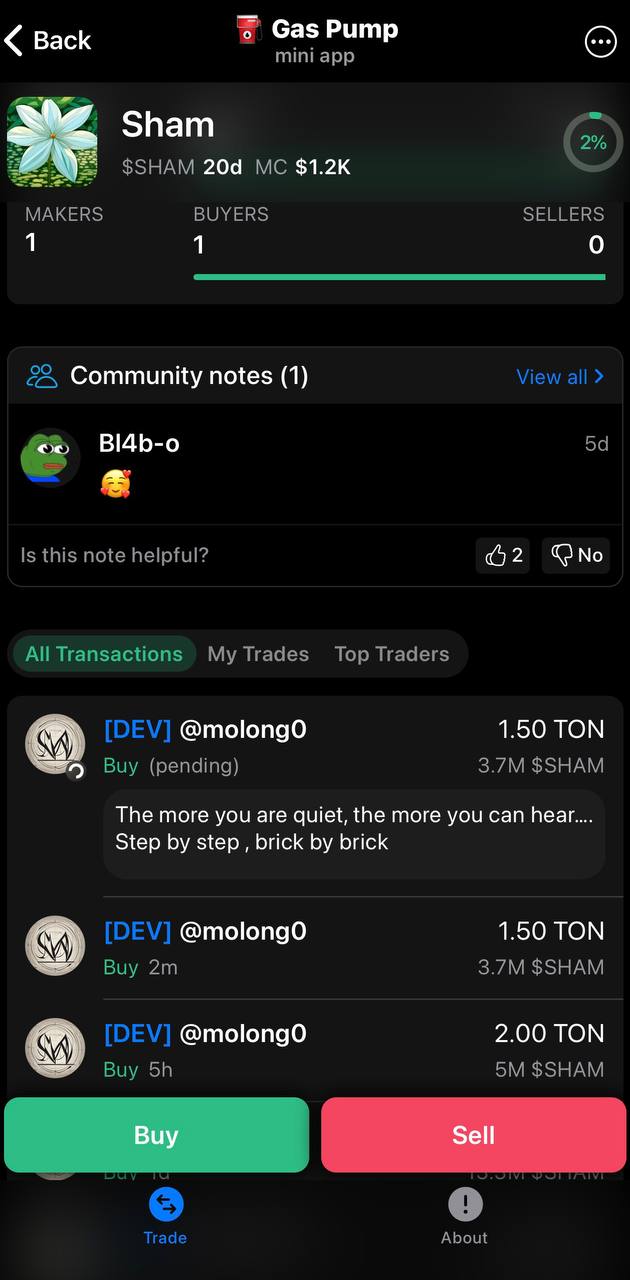This screenshot has height=1280, width=630.
Task: Select the All Transactions tab
Action: (104, 654)
